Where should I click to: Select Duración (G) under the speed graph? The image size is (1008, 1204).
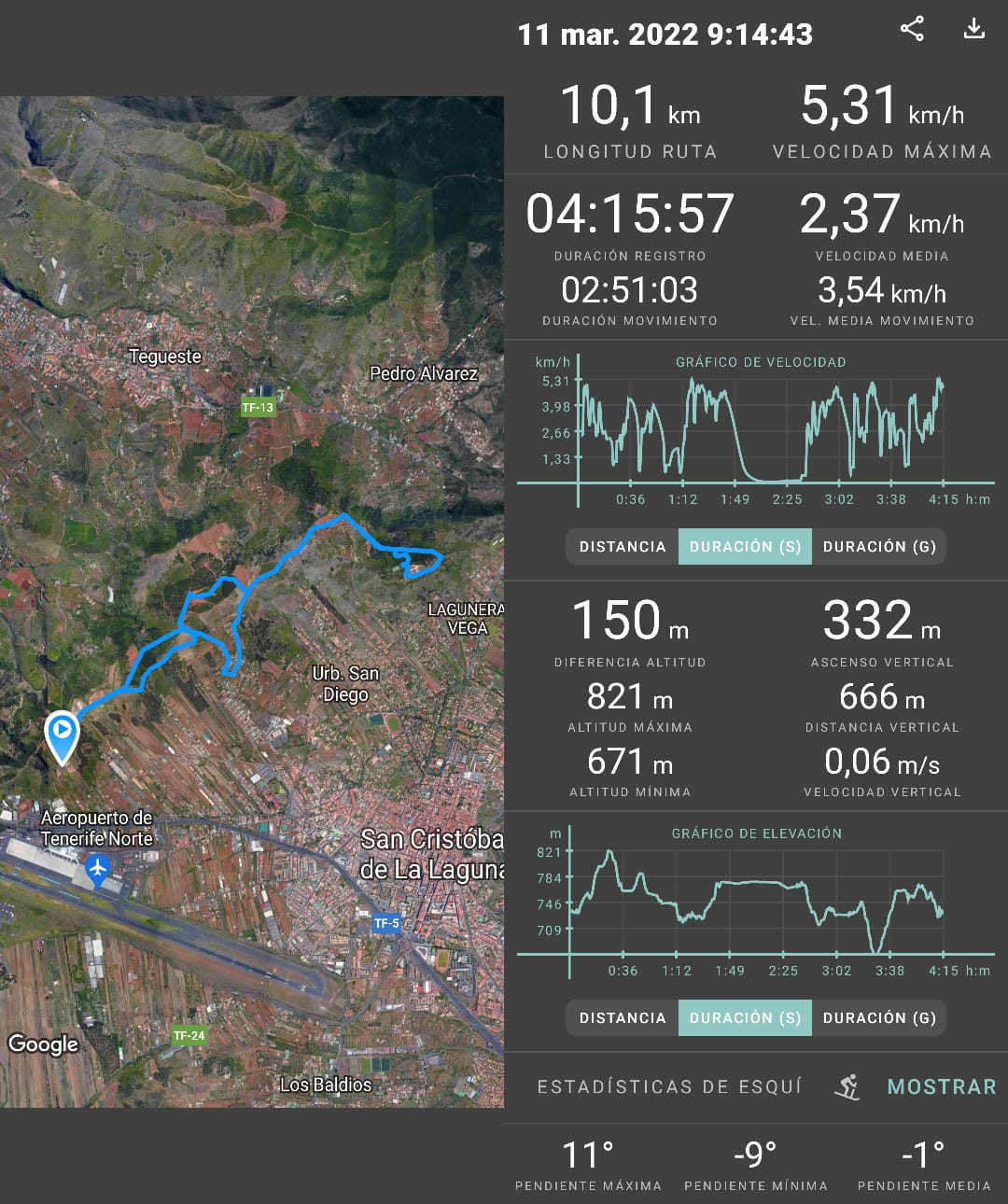pyautogui.click(x=879, y=547)
